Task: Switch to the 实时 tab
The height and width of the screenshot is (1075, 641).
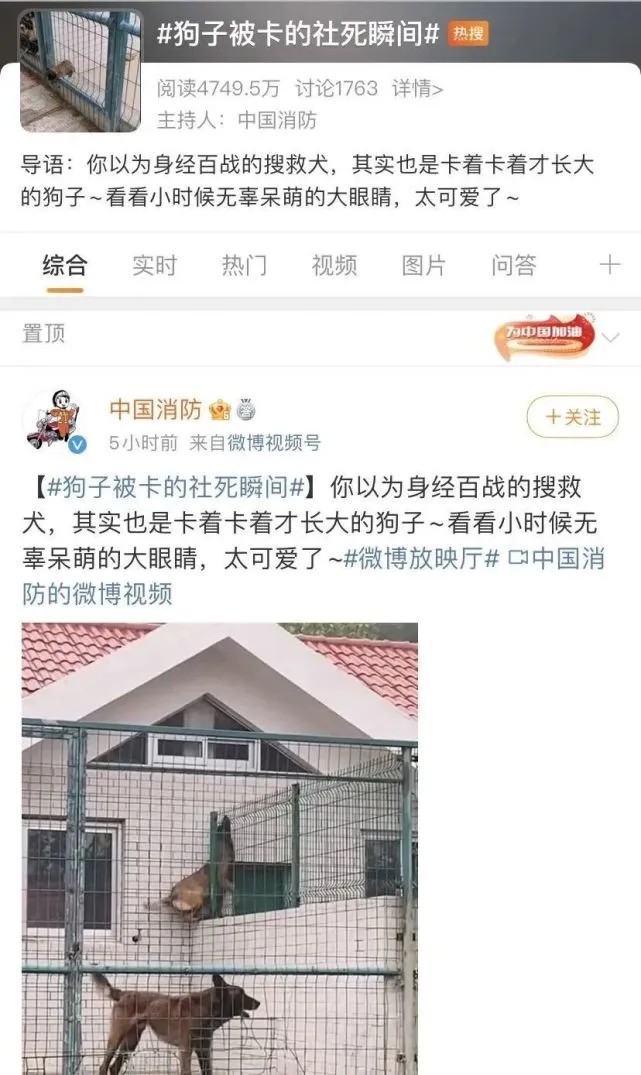Action: tap(154, 265)
